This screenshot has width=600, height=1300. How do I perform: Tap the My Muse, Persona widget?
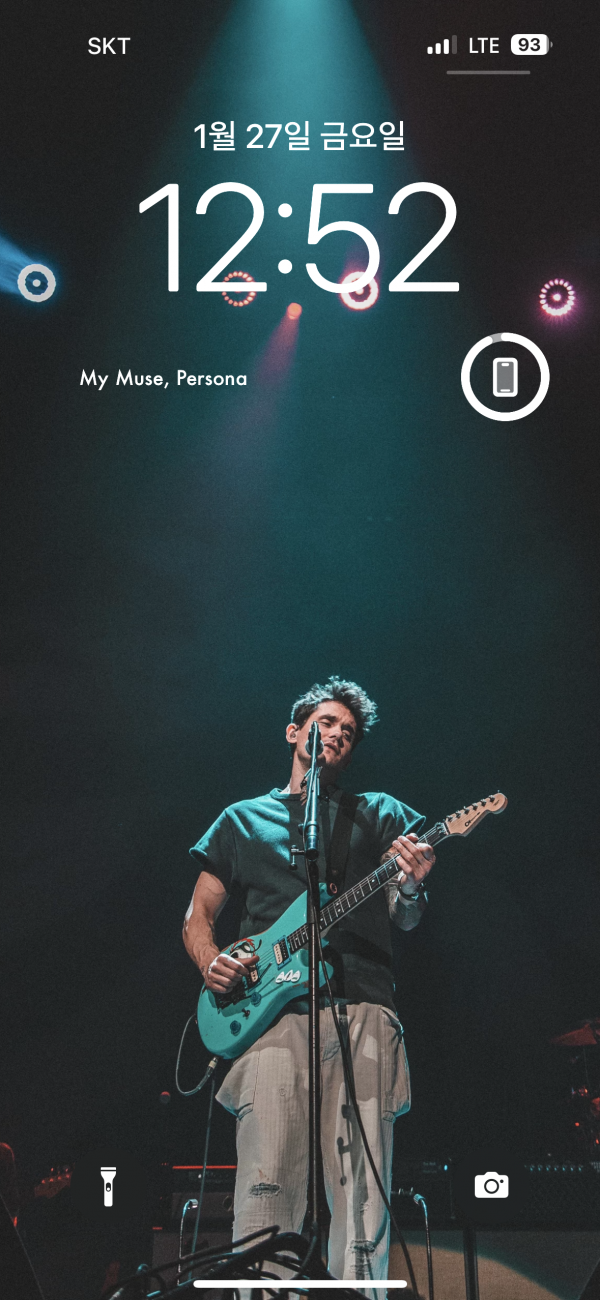pos(163,378)
